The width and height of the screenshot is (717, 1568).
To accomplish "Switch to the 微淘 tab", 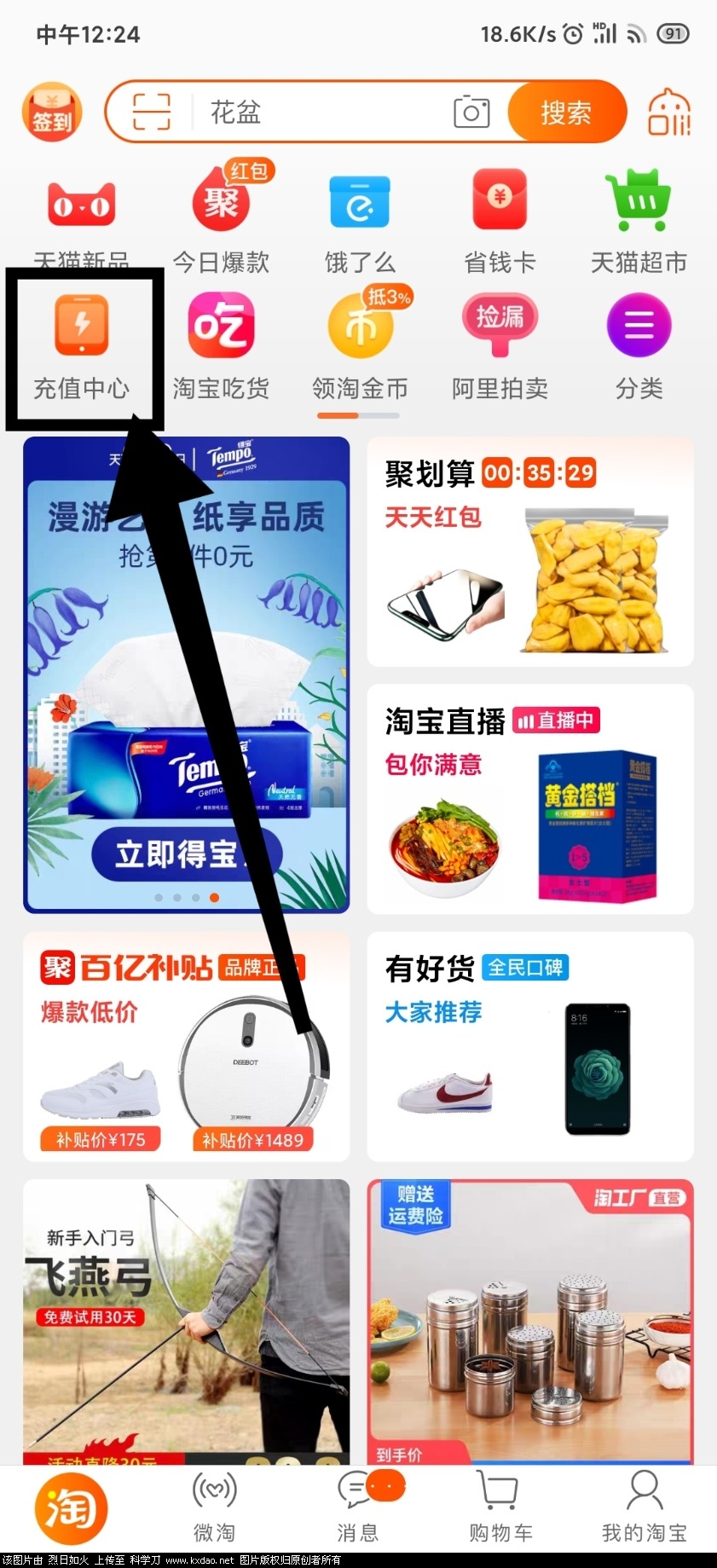I will [x=214, y=1507].
